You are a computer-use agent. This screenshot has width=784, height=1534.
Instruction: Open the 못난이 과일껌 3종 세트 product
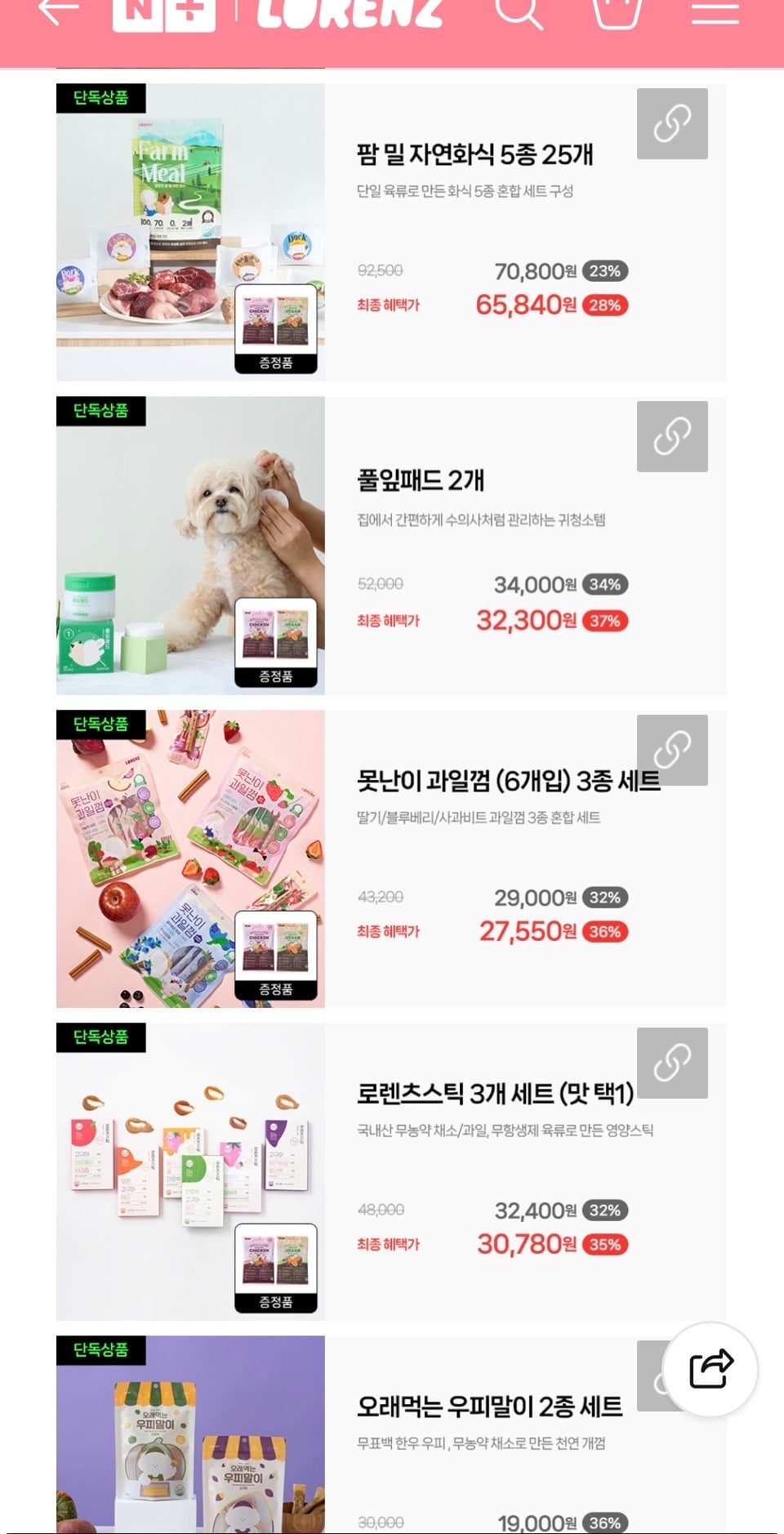point(508,781)
